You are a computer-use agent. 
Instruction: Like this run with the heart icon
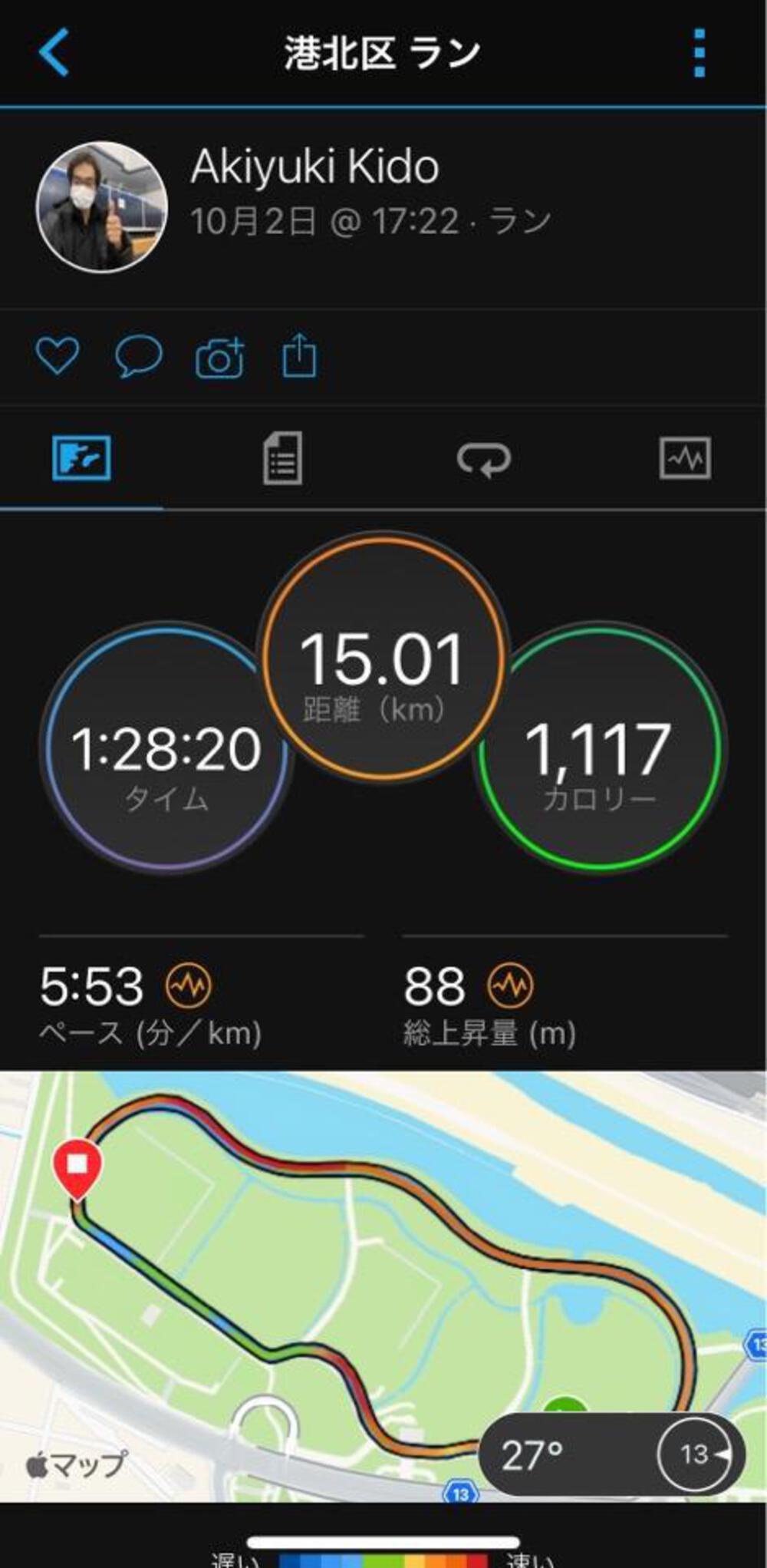pyautogui.click(x=58, y=356)
